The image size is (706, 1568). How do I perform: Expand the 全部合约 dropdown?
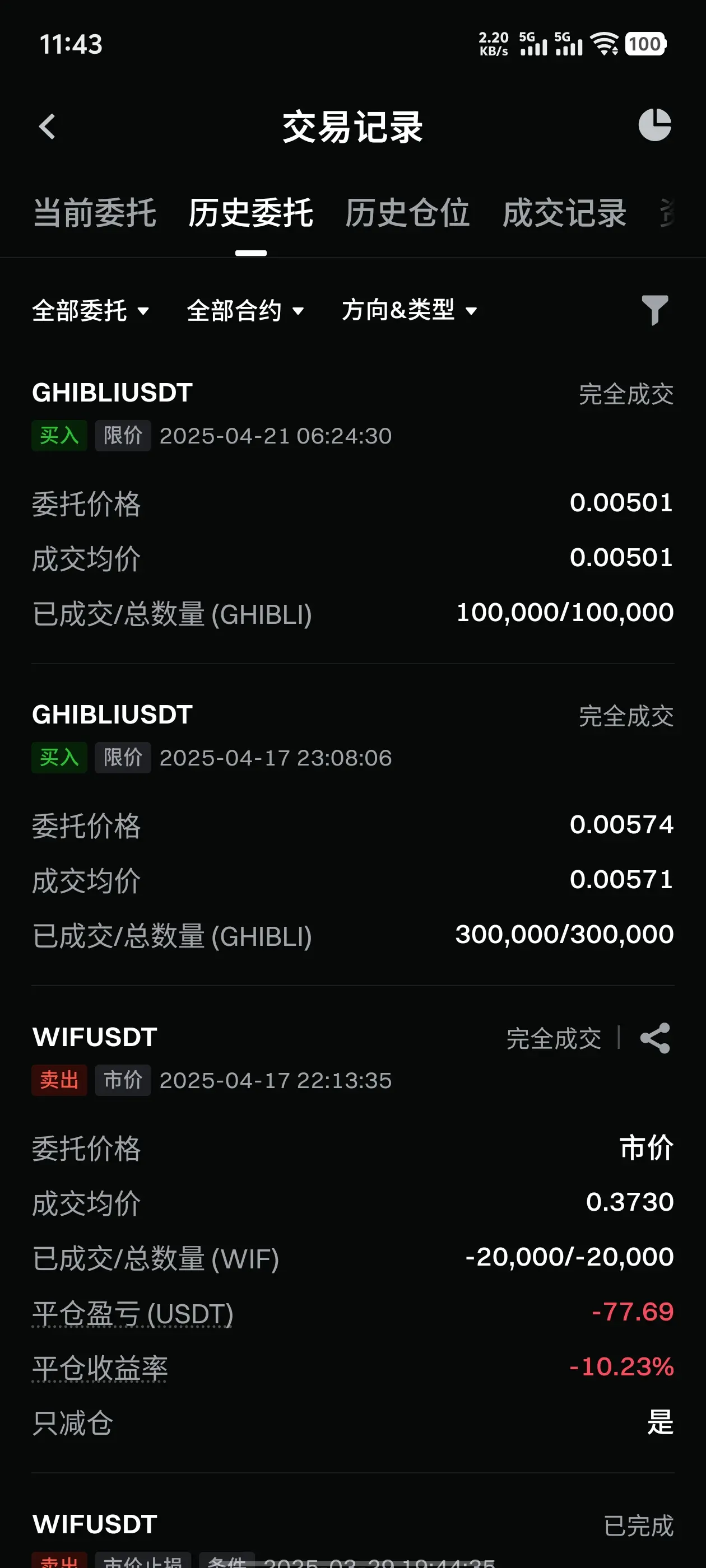pyautogui.click(x=245, y=310)
